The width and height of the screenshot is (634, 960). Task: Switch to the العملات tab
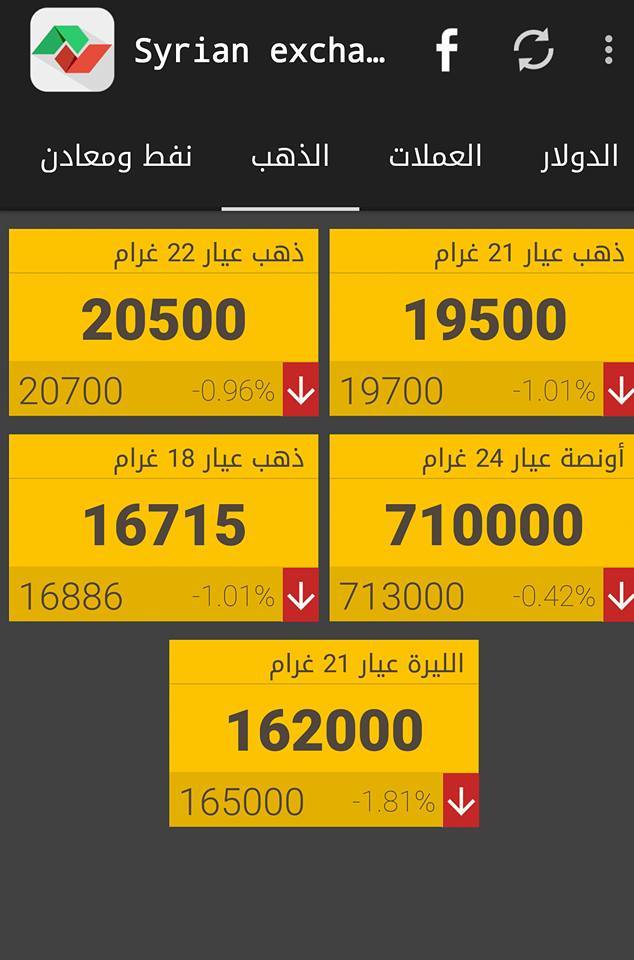435,157
